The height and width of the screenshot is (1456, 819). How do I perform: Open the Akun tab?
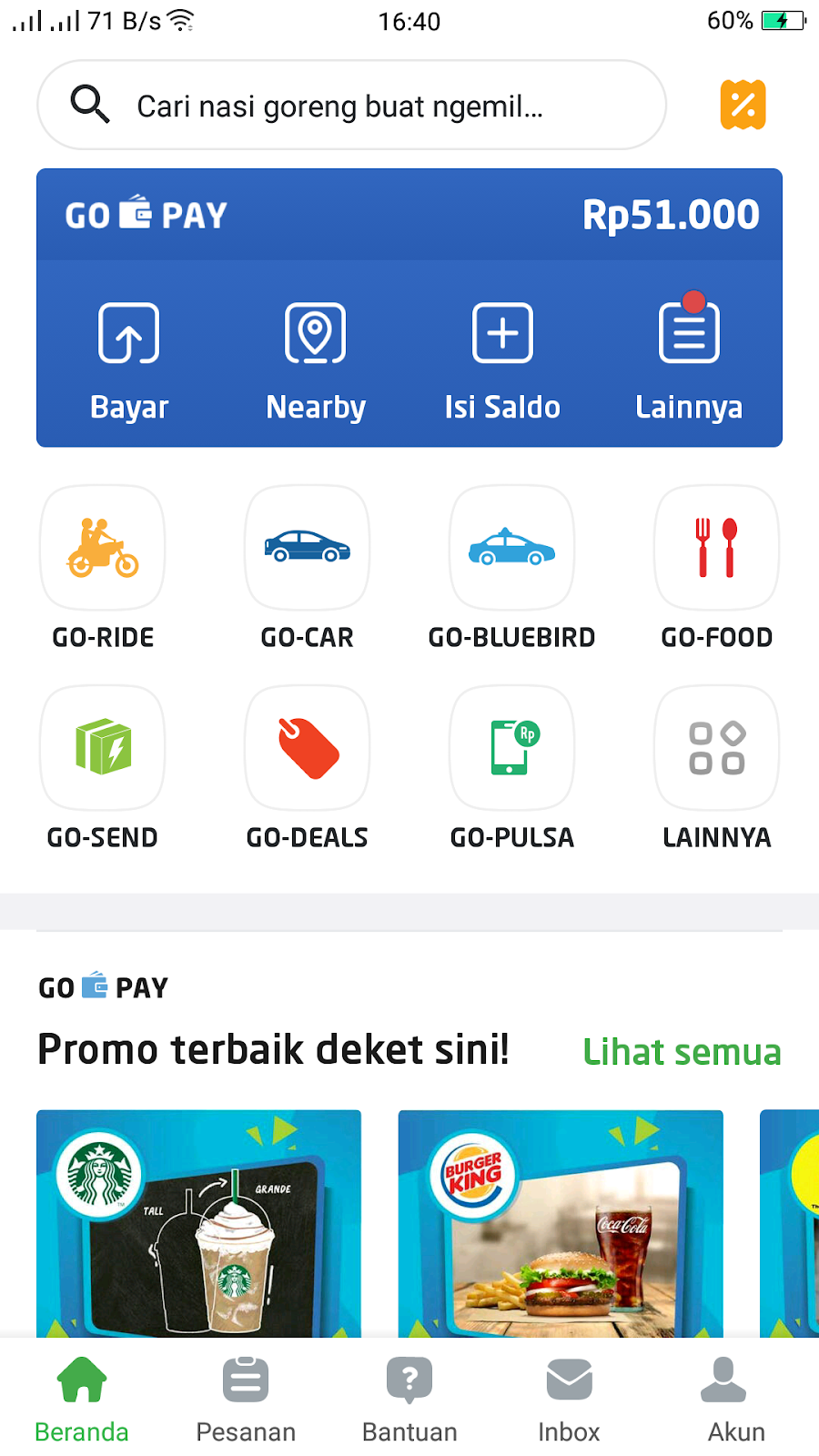(736, 1400)
